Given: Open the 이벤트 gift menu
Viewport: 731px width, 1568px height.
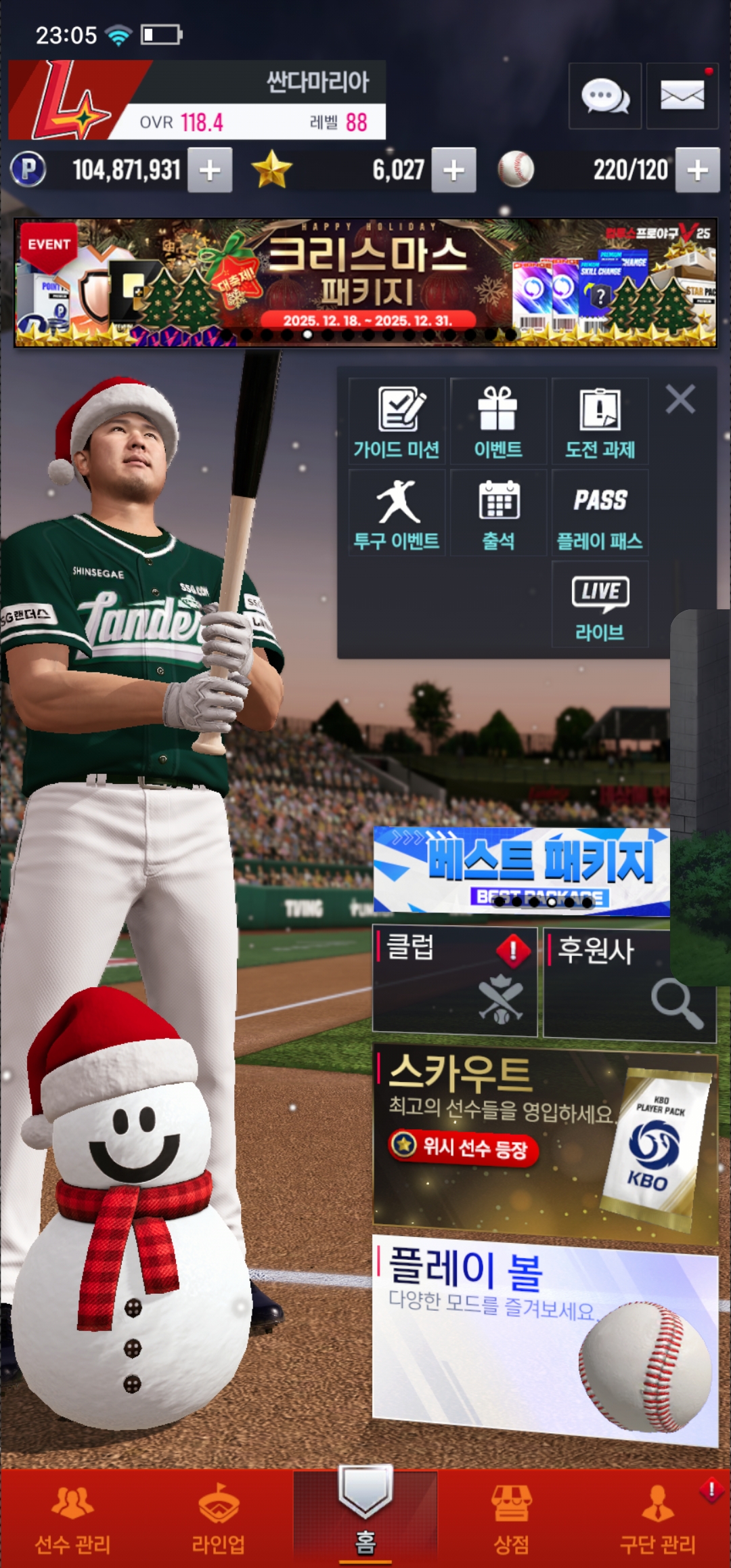Looking at the screenshot, I should [498, 422].
